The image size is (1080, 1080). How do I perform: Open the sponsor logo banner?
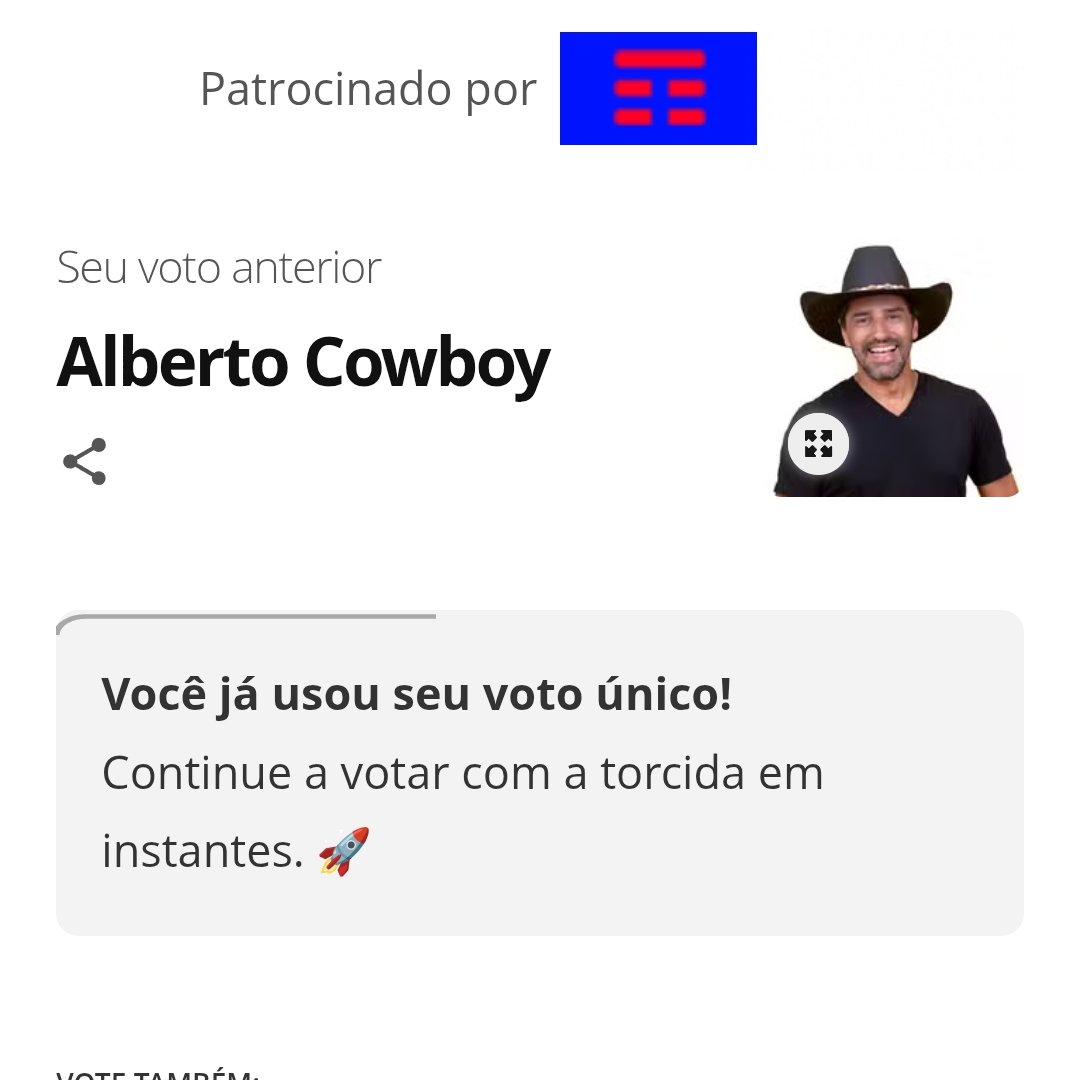tap(658, 89)
